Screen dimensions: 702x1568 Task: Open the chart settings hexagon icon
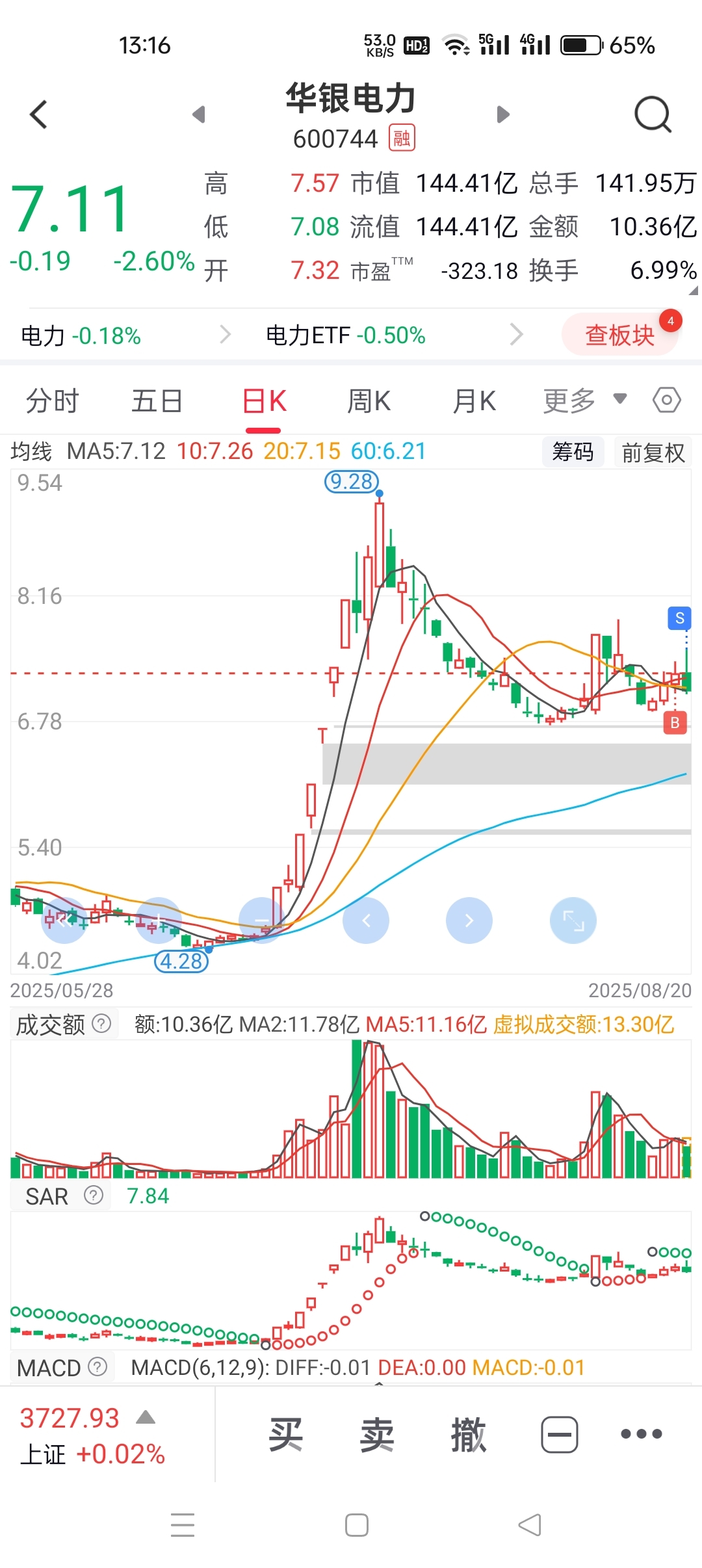pyautogui.click(x=667, y=400)
